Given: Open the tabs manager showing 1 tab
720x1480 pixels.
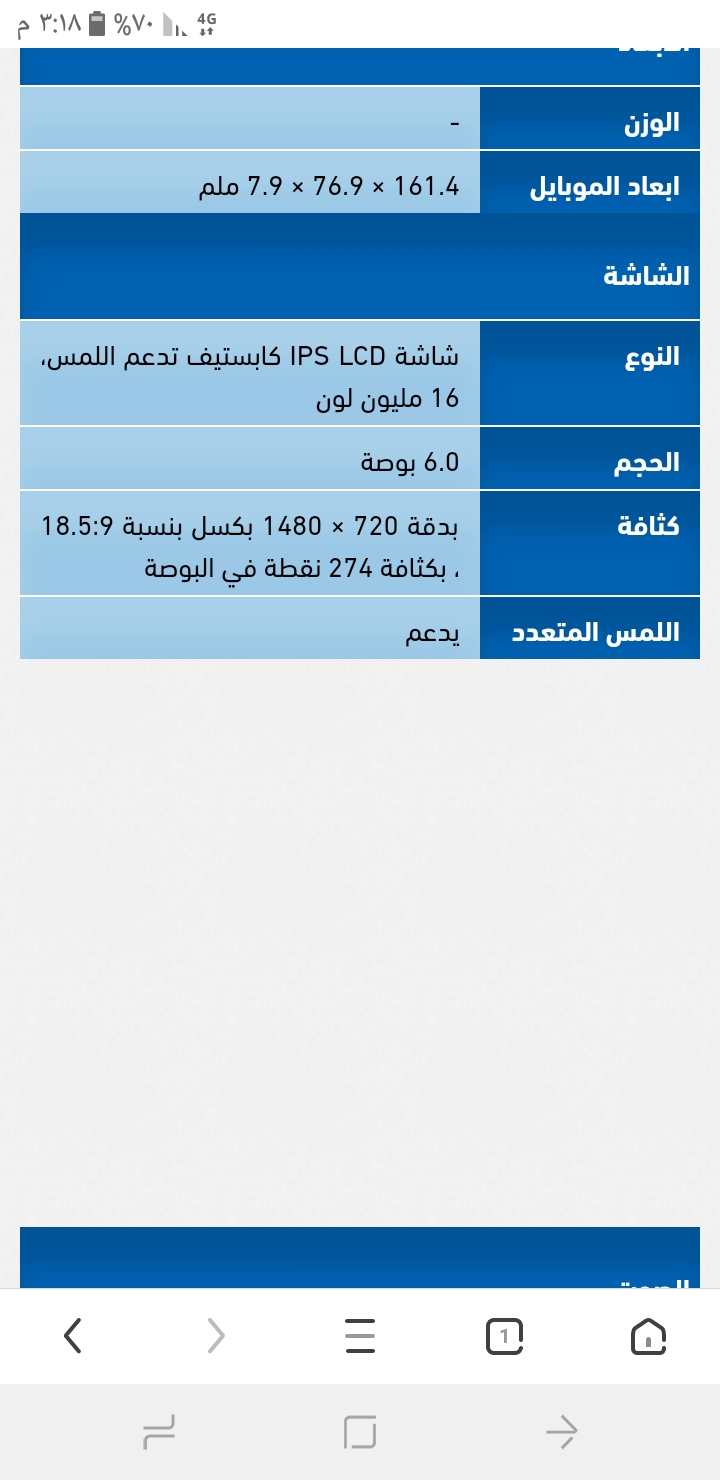Looking at the screenshot, I should [505, 1335].
